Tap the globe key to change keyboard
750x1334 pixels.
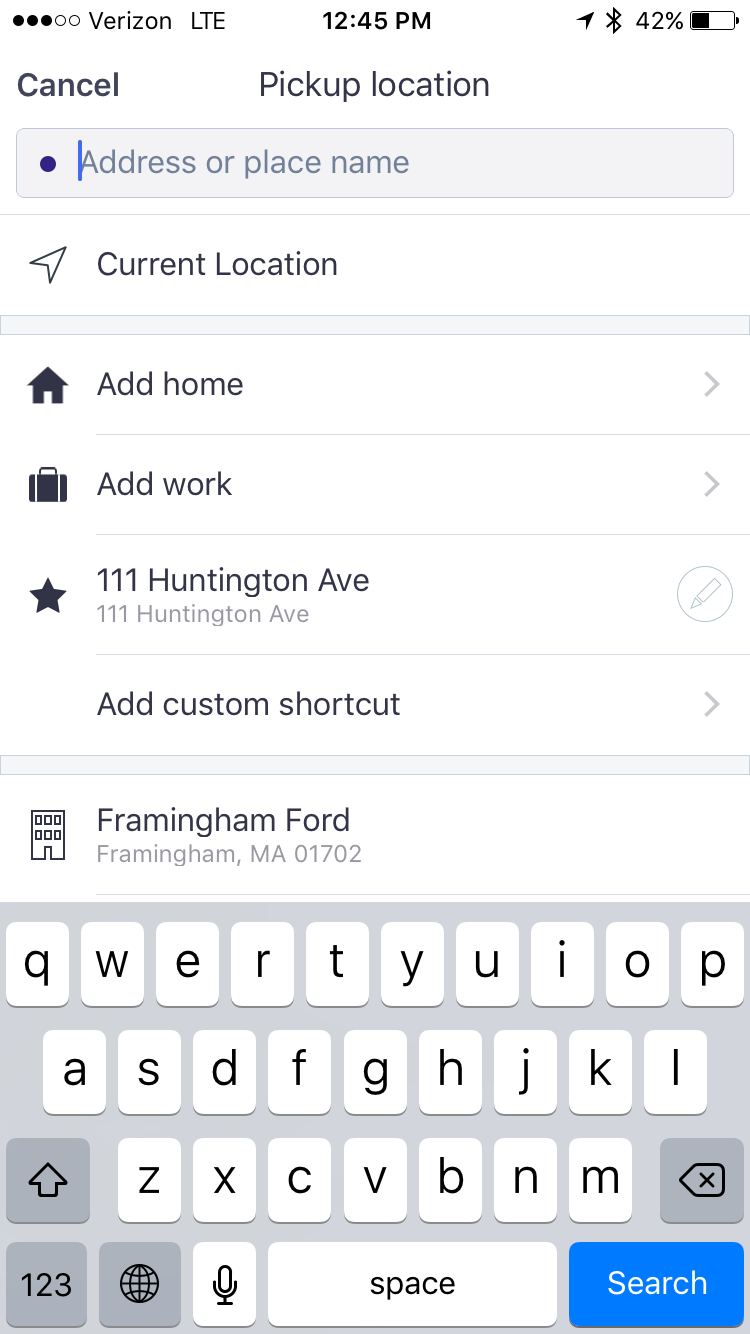click(139, 1284)
